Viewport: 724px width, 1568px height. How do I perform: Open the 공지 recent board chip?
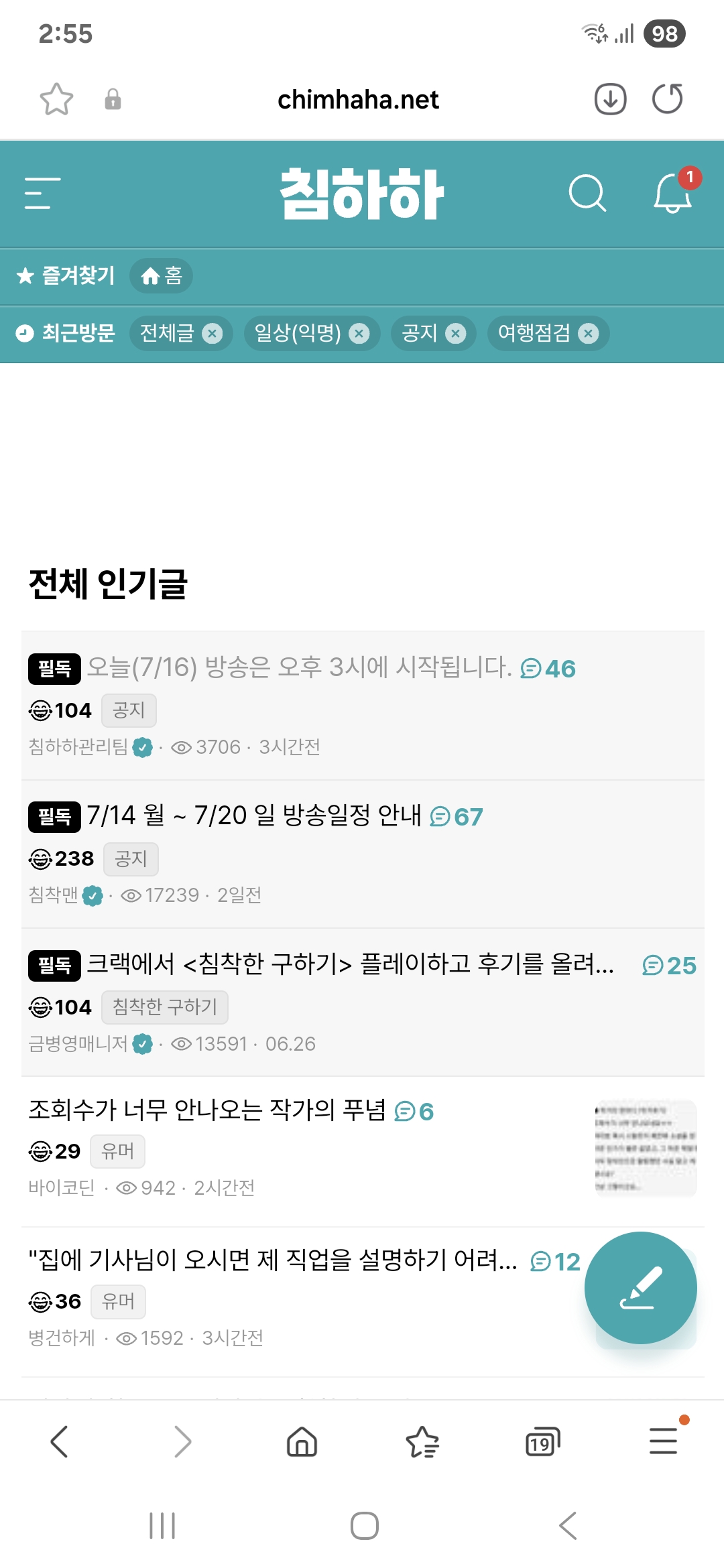point(420,333)
